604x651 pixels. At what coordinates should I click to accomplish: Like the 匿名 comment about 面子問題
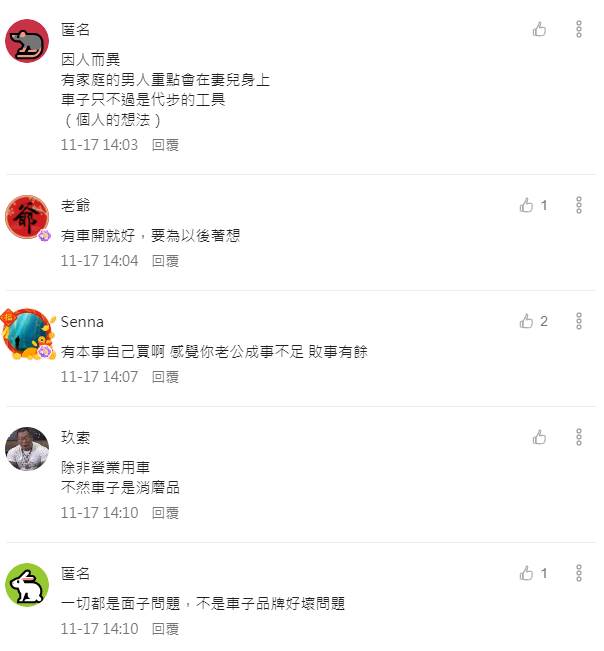pos(527,573)
